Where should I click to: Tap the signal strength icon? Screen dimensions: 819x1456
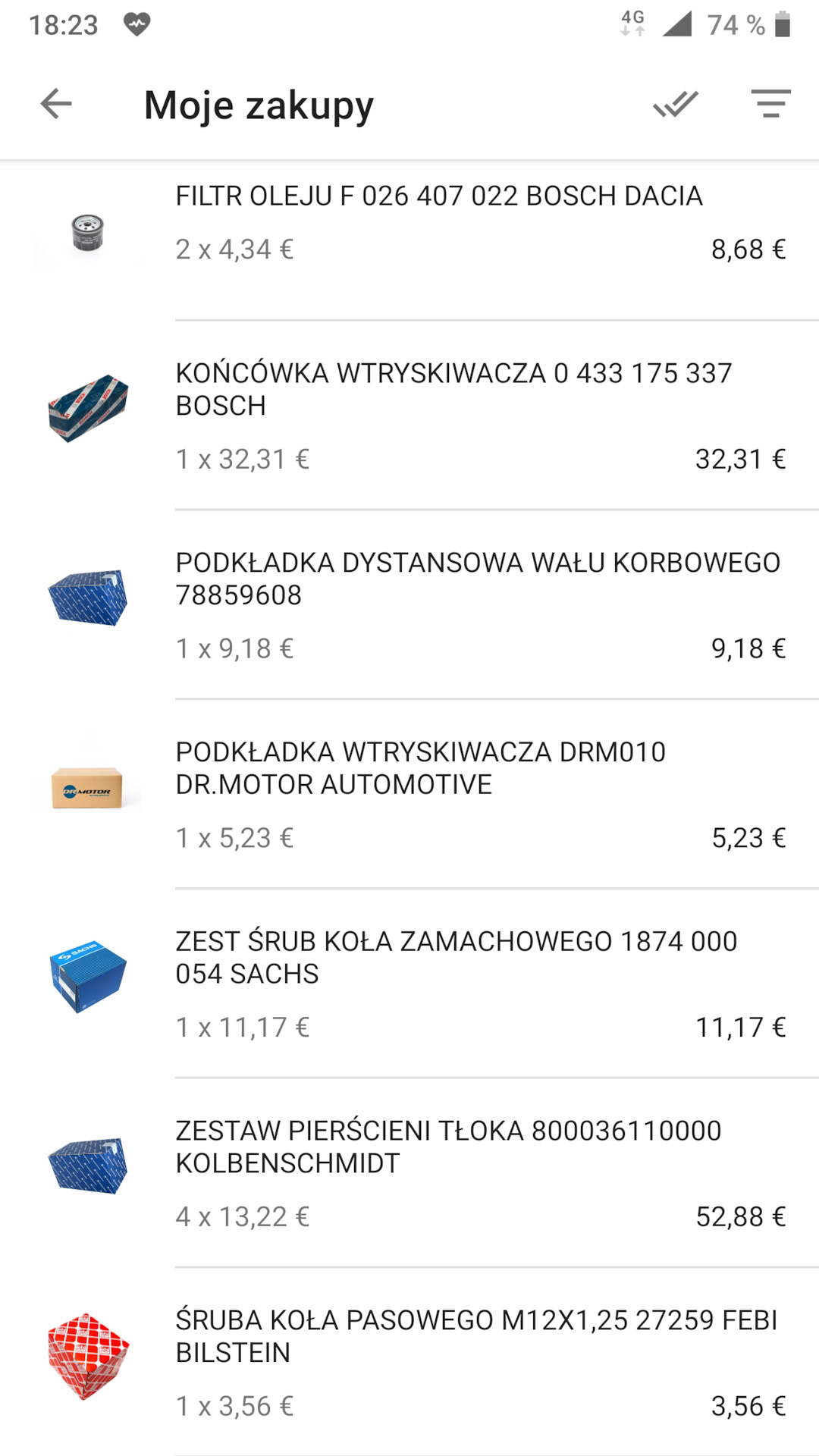(677, 24)
